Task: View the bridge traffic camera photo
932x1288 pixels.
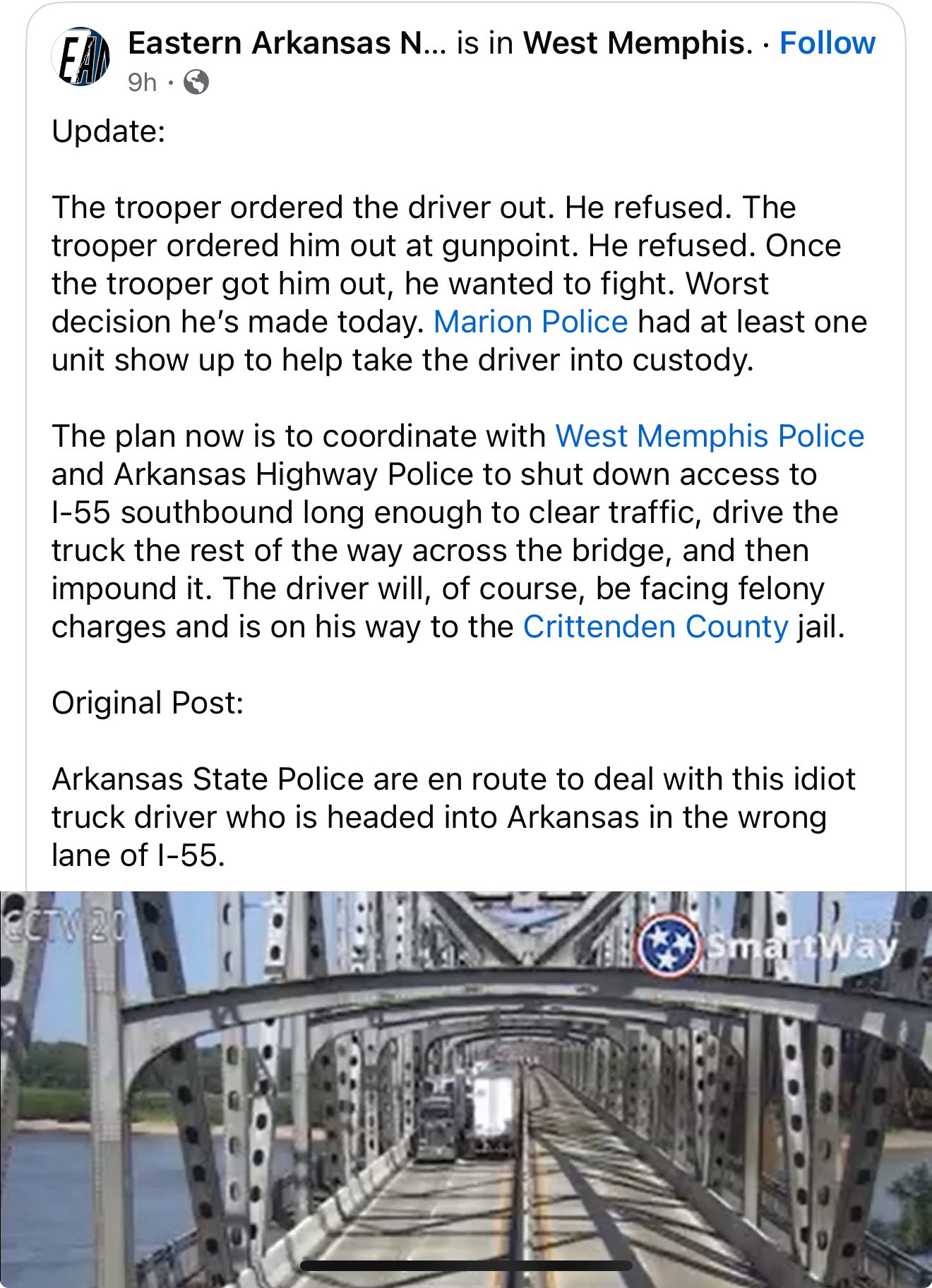Action: click(x=466, y=1087)
